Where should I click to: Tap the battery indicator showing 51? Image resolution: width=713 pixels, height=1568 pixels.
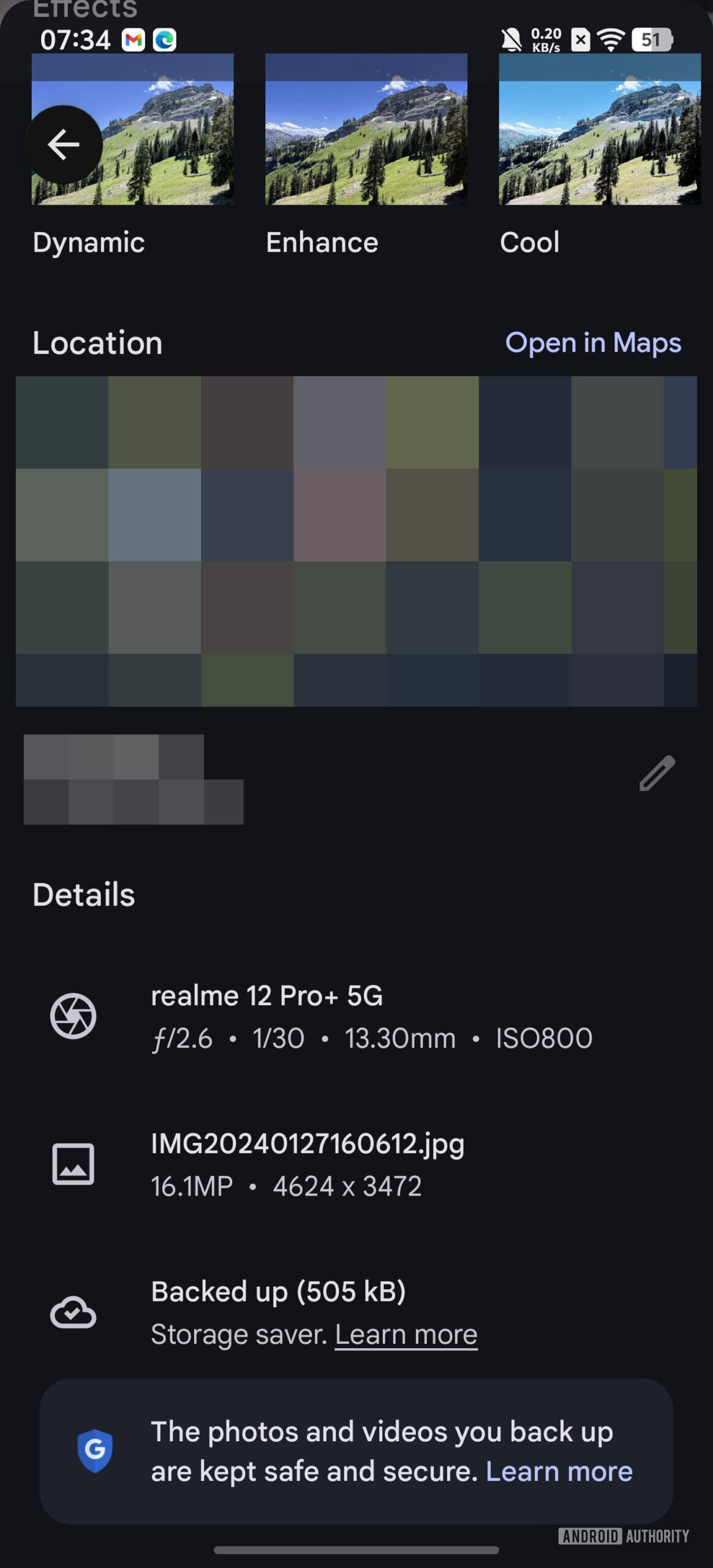tap(652, 41)
